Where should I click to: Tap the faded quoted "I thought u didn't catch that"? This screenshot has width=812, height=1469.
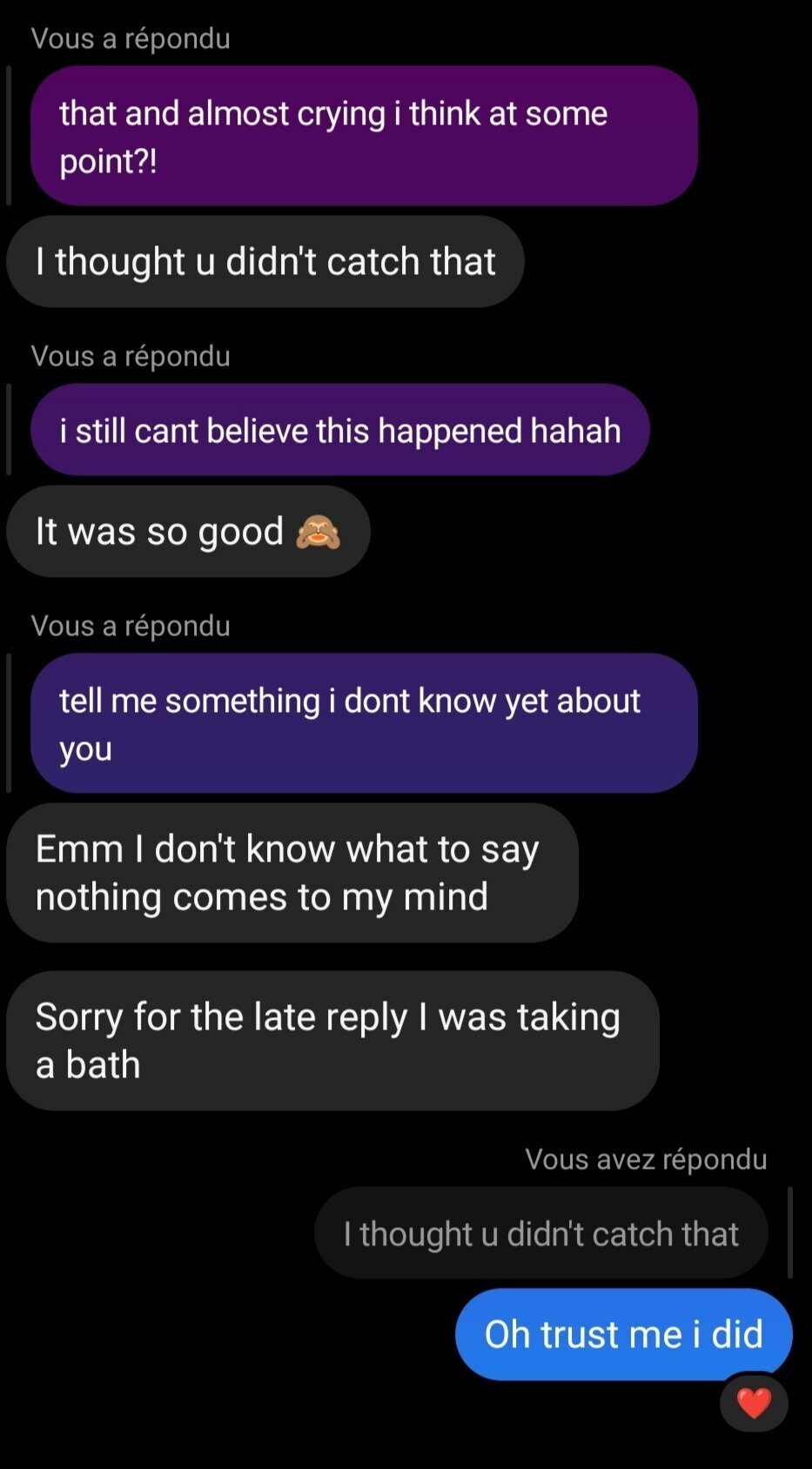540,1233
